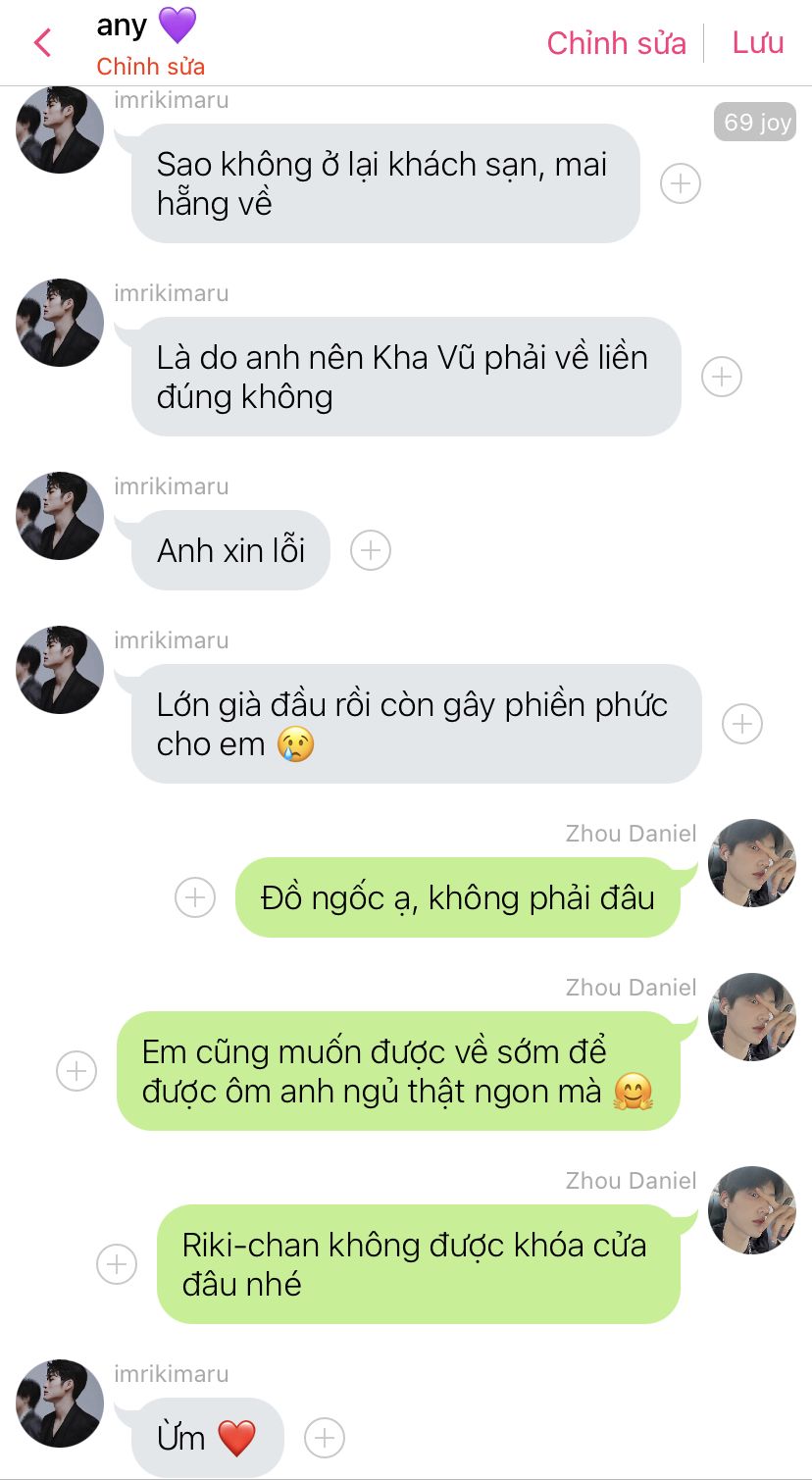Tap the top-right Chỉnh sửa button
This screenshot has height=1480, width=812.
click(616, 43)
